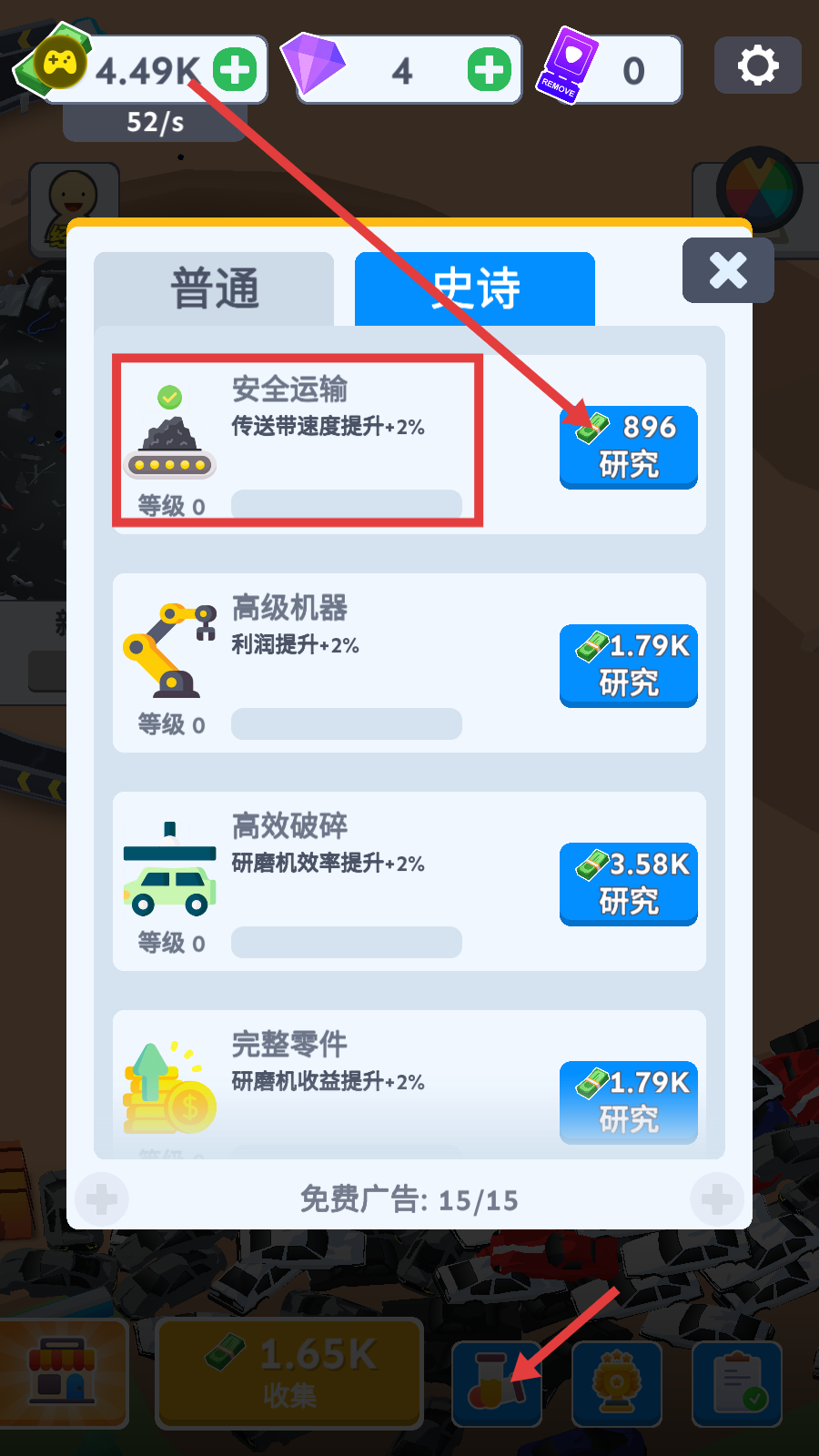Open the settings gear
The image size is (819, 1456).
point(757,66)
